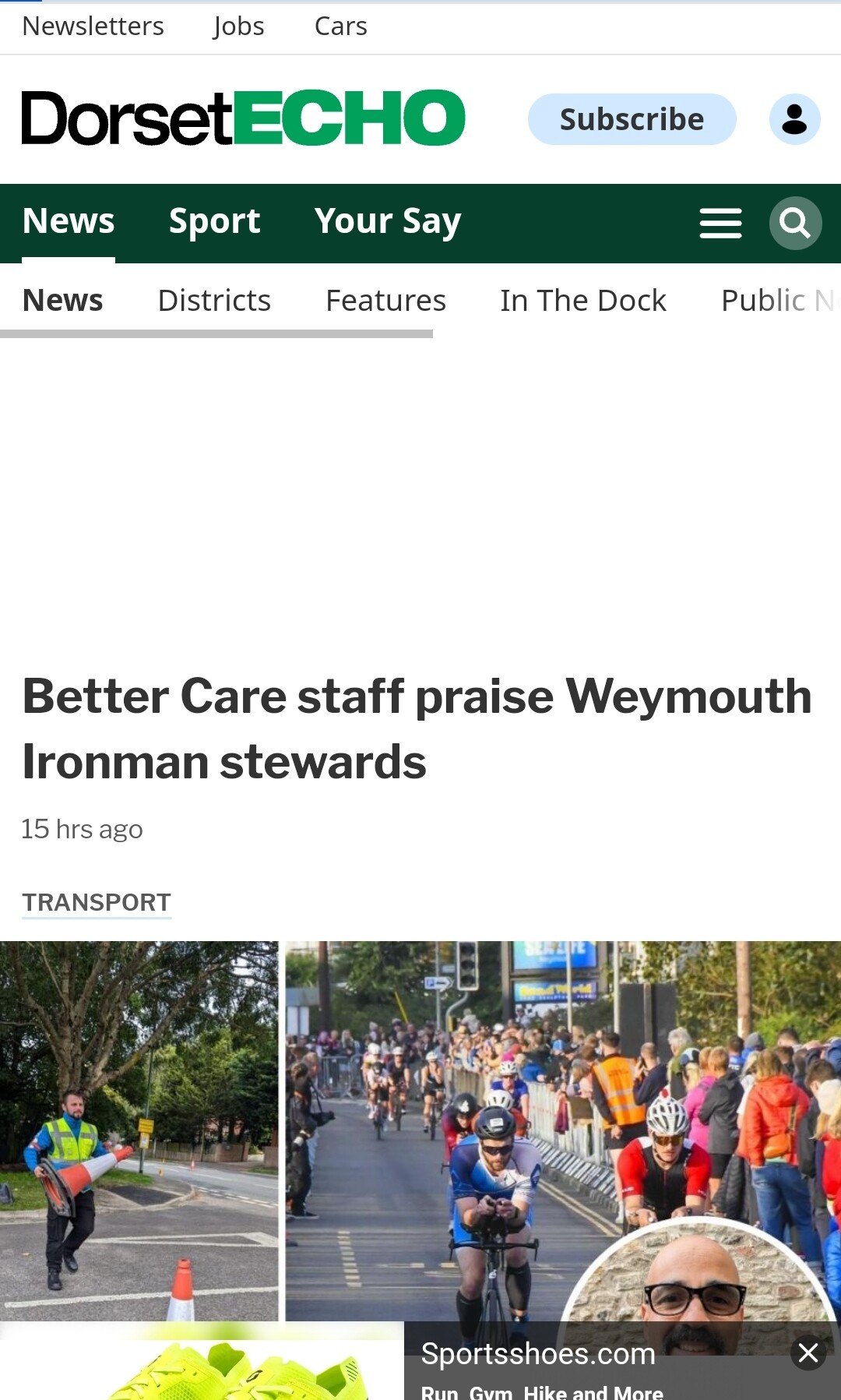Open the In The Dock sub-tab
Image resolution: width=841 pixels, height=1400 pixels.
click(x=583, y=301)
